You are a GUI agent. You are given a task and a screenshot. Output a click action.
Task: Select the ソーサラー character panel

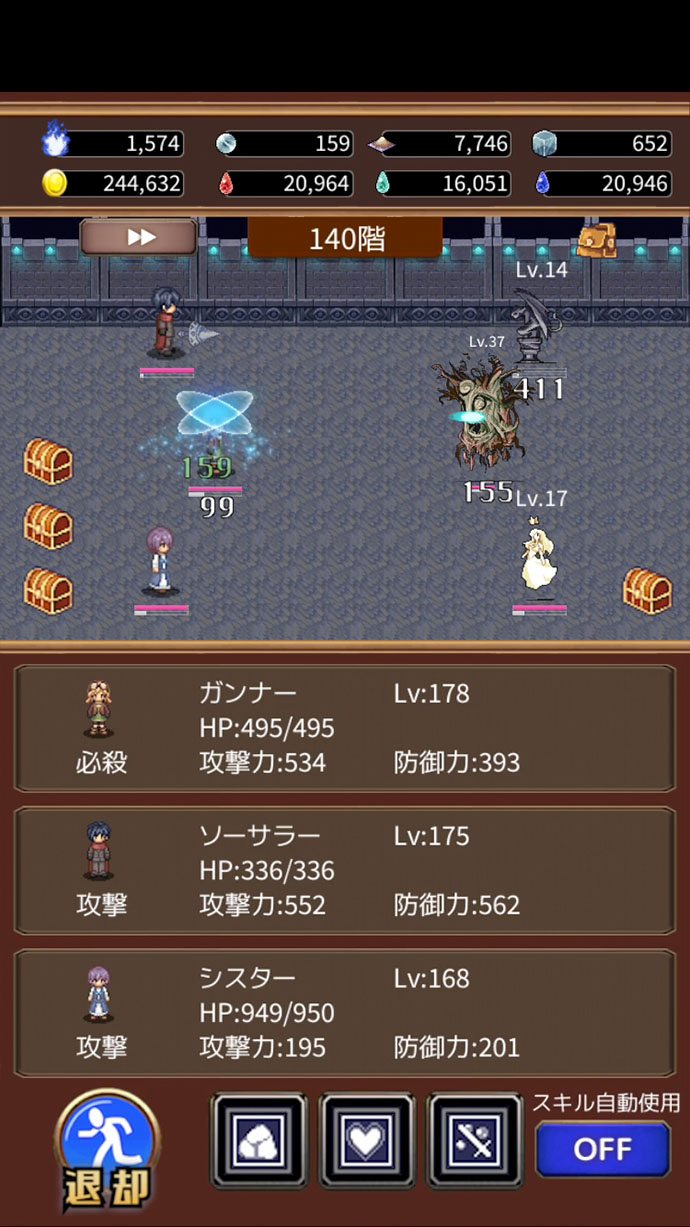tap(344, 871)
